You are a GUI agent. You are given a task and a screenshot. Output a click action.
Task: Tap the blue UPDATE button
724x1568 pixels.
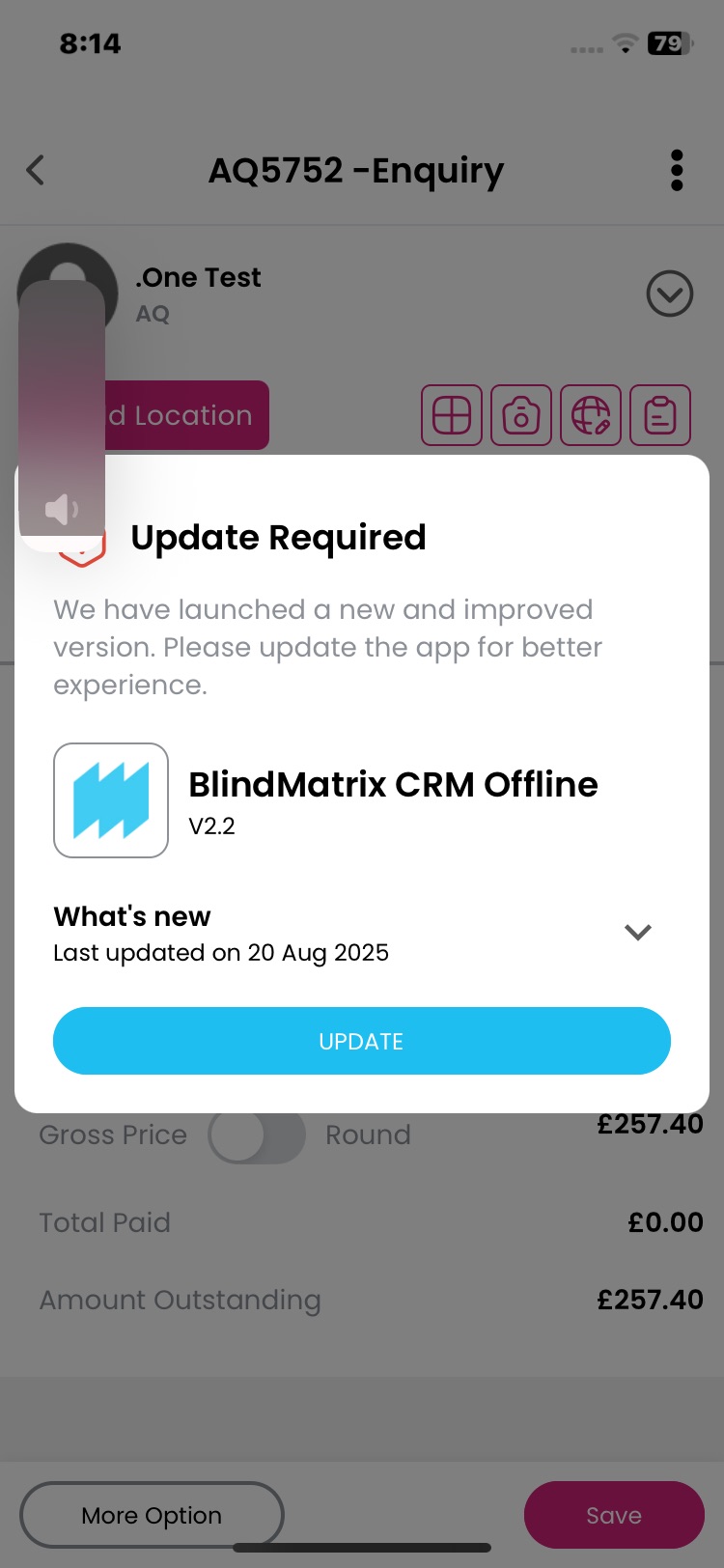[361, 1041]
